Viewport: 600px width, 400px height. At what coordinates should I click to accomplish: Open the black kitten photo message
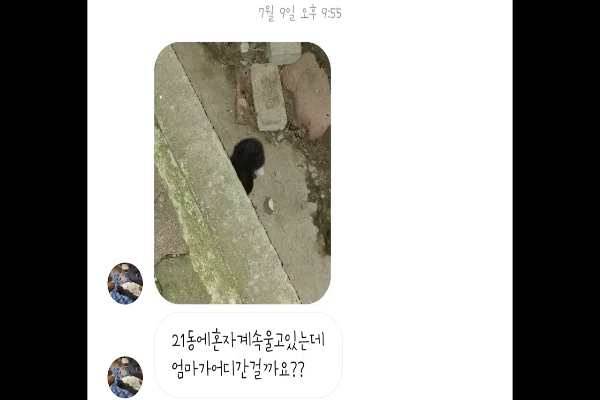point(242,172)
